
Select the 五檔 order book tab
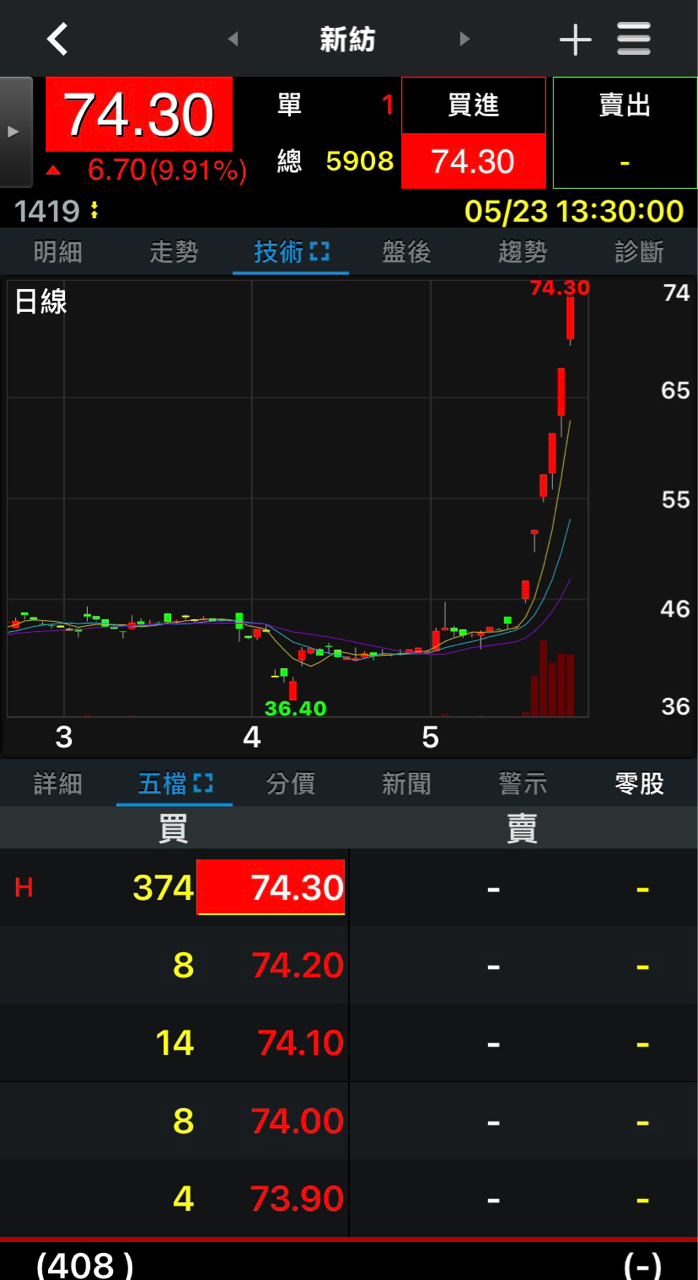coord(174,784)
